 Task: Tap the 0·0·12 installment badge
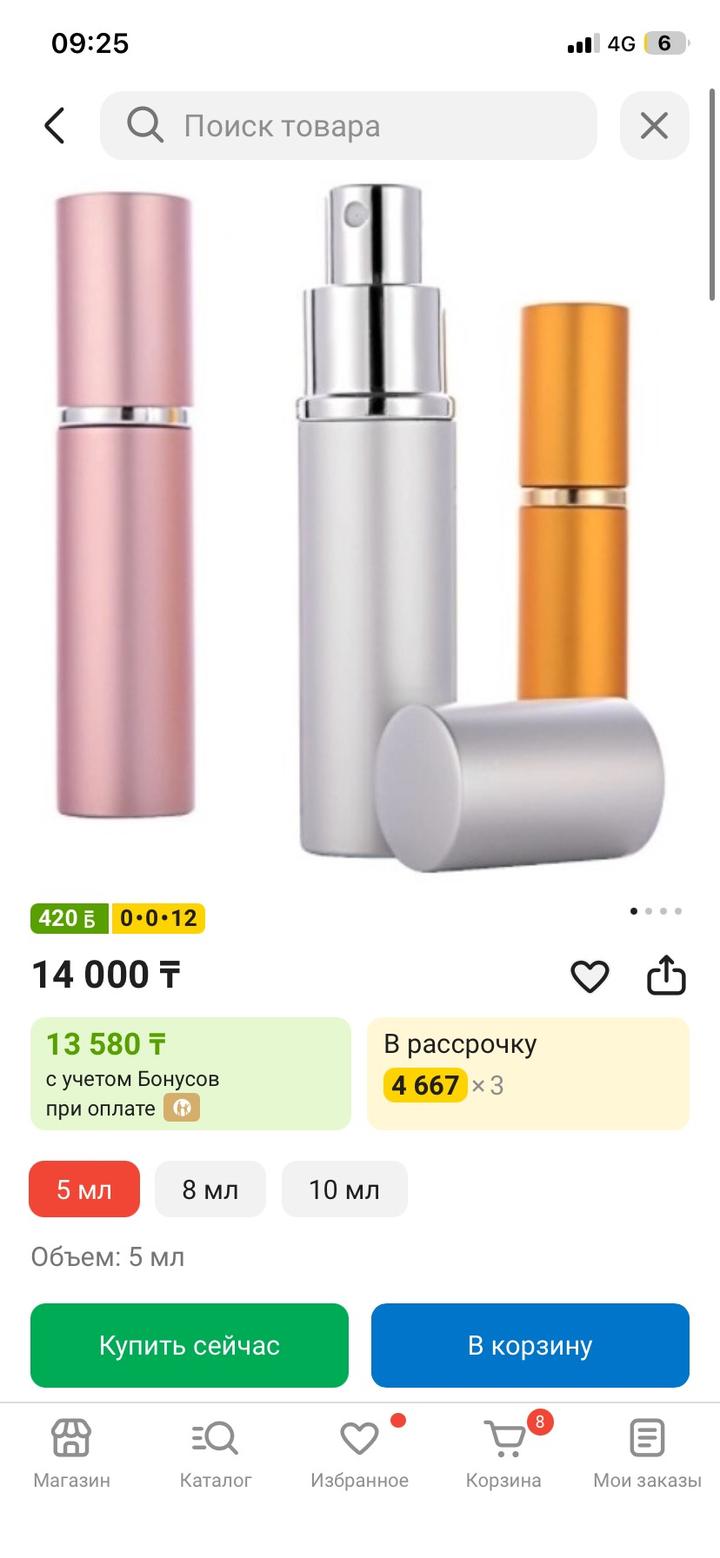coord(158,918)
